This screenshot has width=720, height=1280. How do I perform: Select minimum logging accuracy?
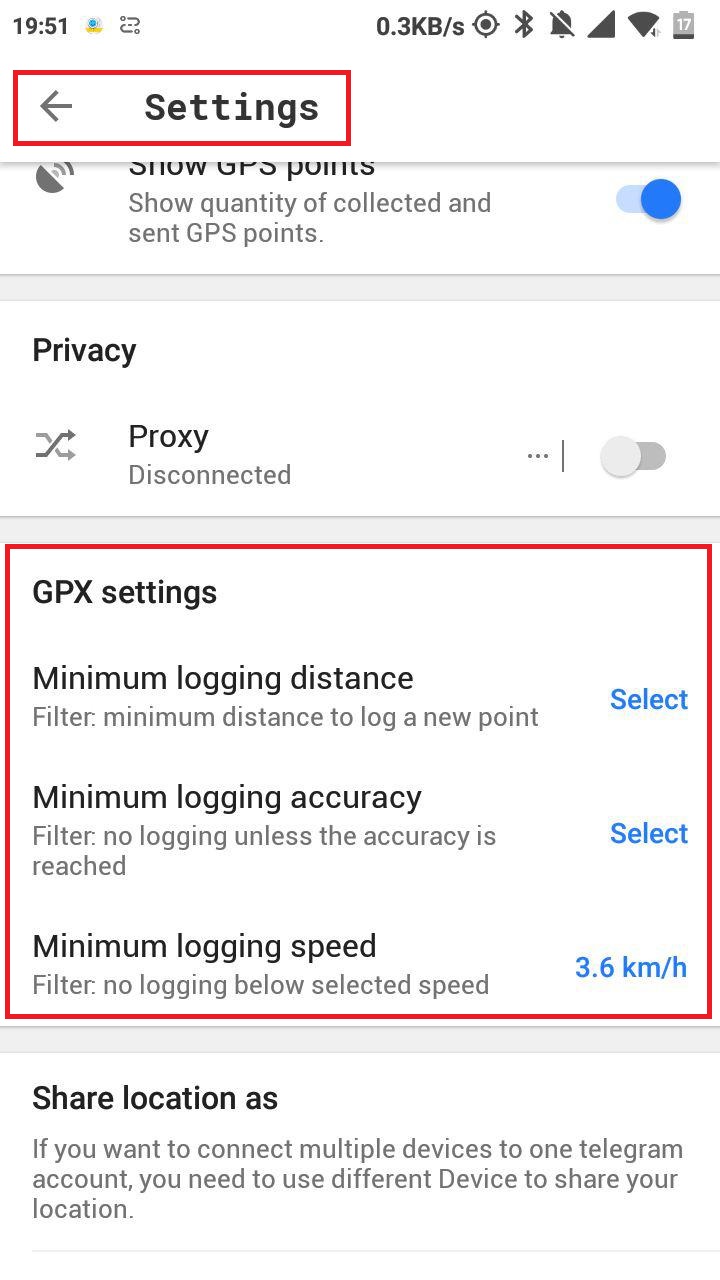click(648, 833)
